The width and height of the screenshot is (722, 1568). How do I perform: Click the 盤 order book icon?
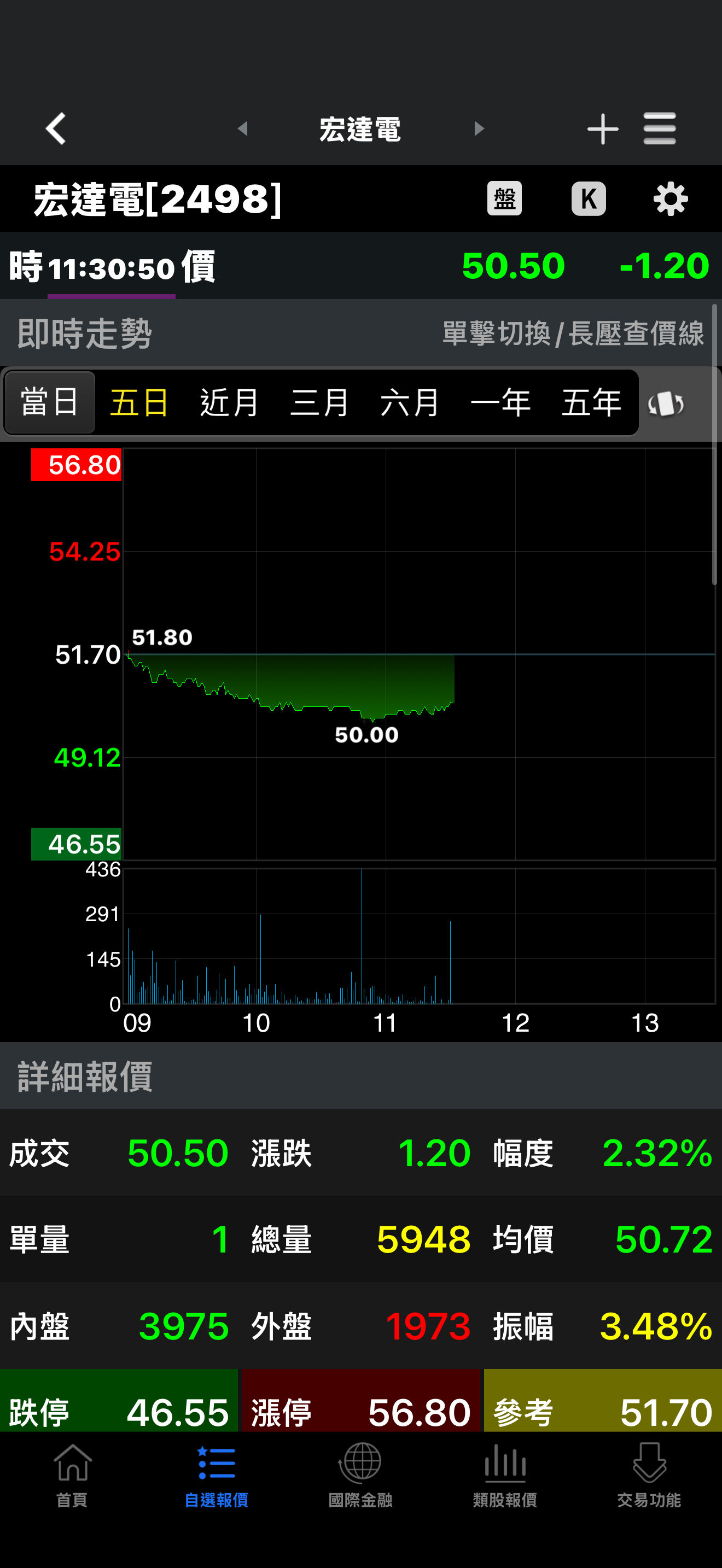click(505, 199)
